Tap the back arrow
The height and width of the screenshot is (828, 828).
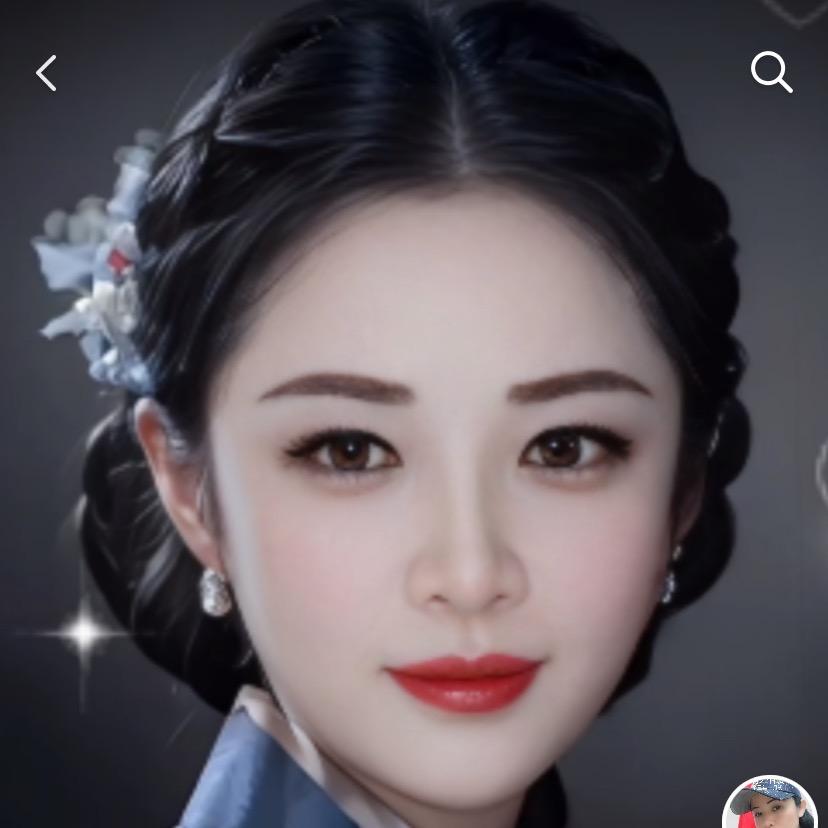coord(46,73)
